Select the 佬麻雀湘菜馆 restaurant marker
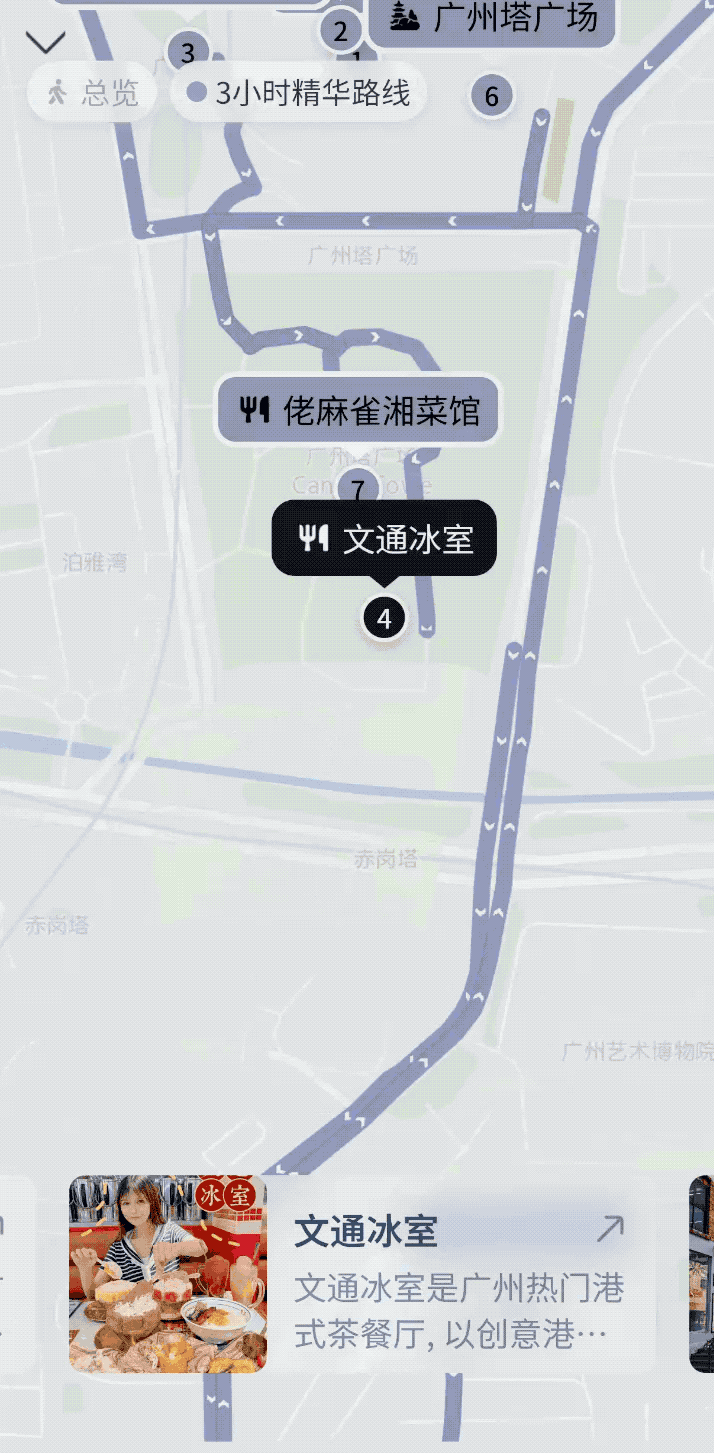Viewport: 714px width, 1453px height. 359,410
